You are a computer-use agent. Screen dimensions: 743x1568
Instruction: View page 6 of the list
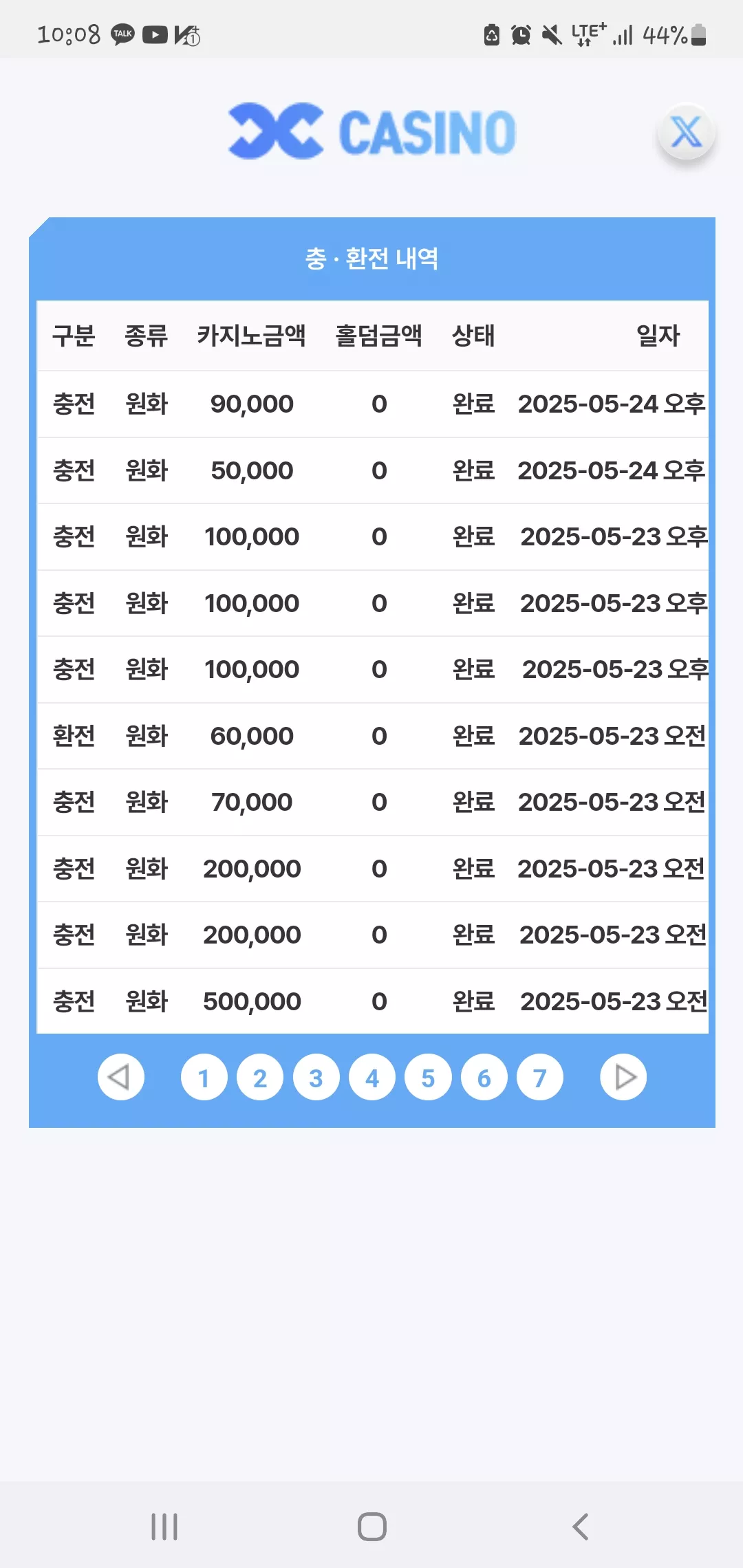(484, 1077)
